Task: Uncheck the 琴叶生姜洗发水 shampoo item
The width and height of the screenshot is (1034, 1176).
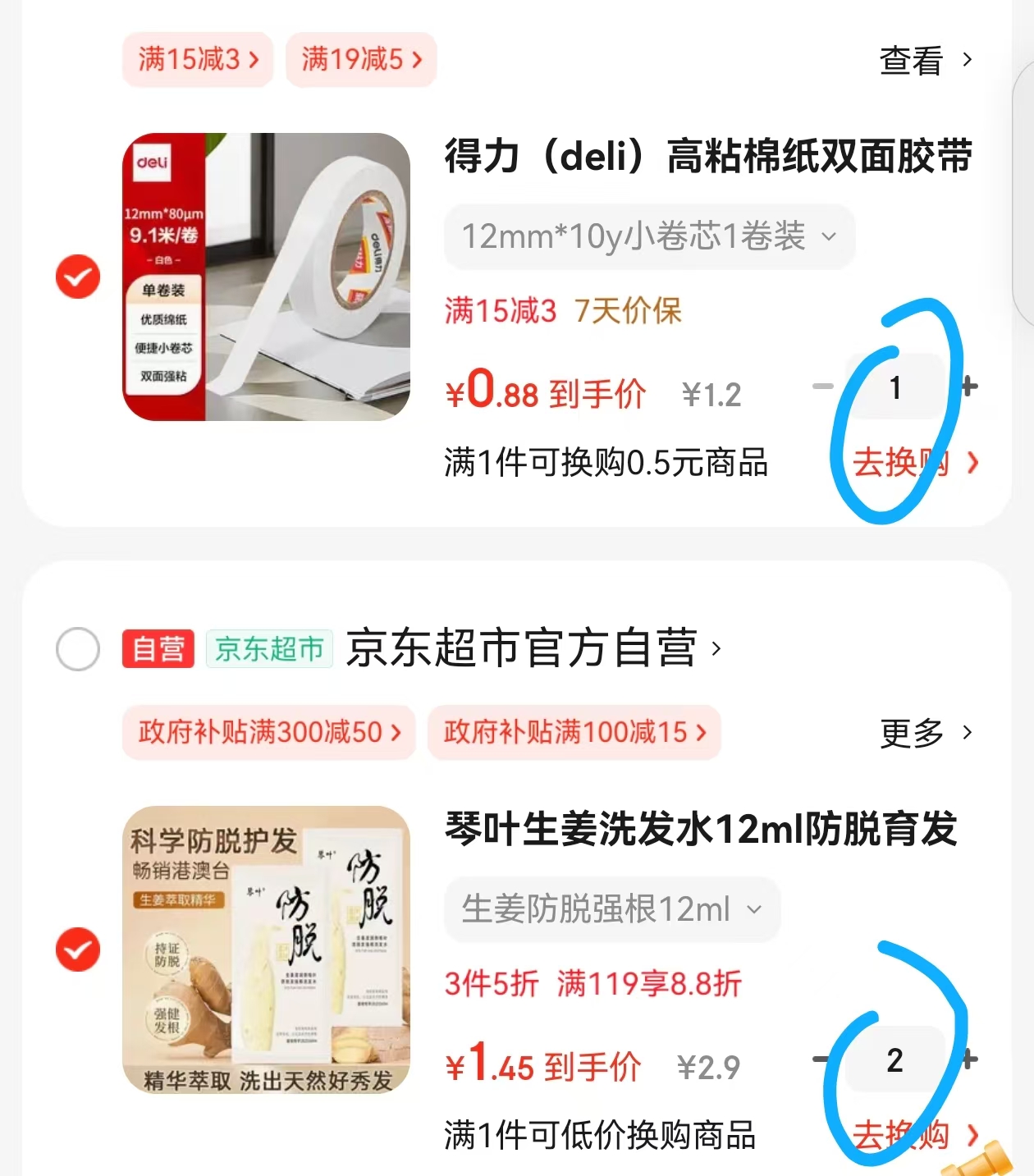Action: 77,950
